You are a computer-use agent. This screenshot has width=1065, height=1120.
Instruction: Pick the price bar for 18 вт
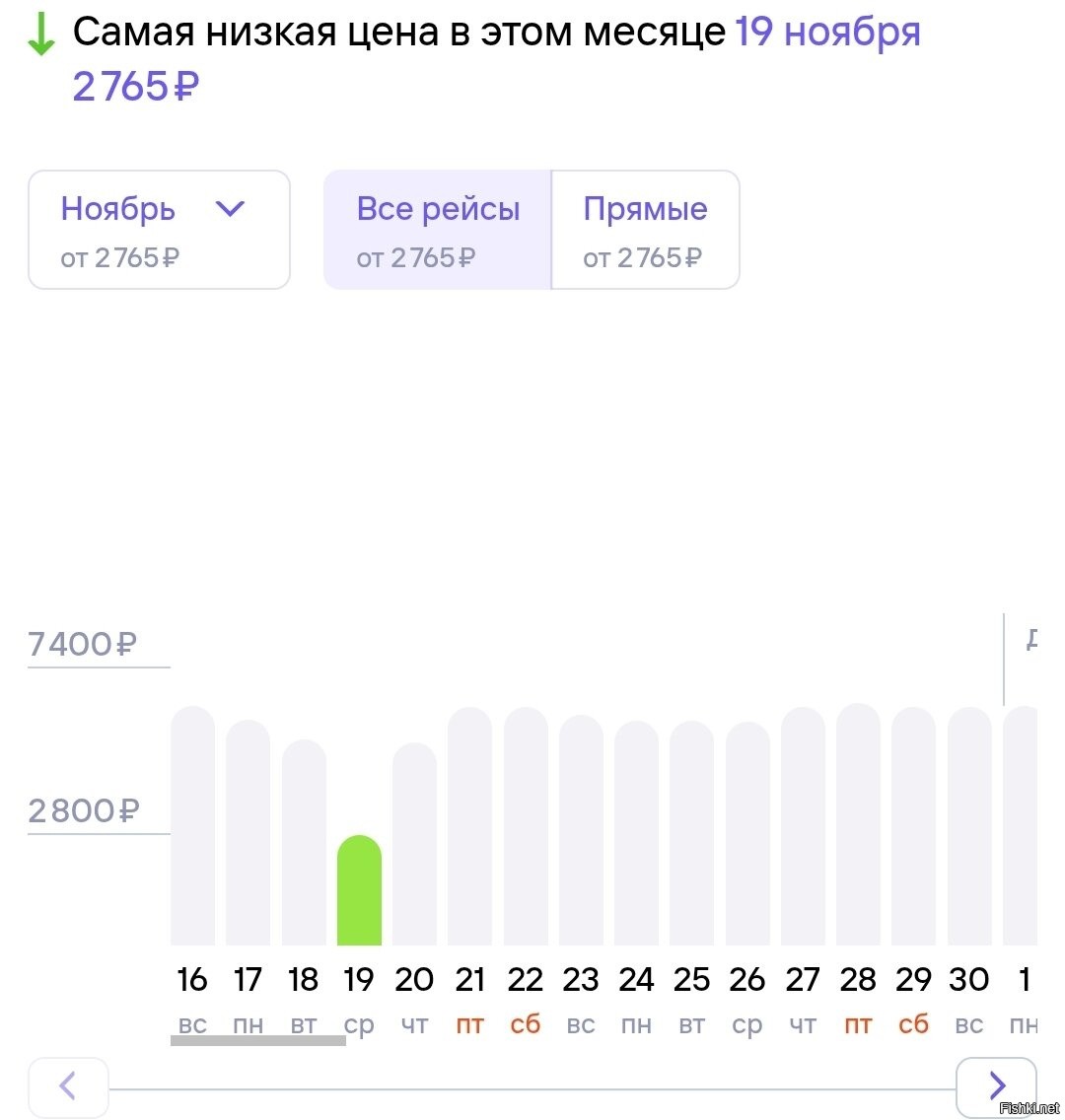pyautogui.click(x=304, y=843)
